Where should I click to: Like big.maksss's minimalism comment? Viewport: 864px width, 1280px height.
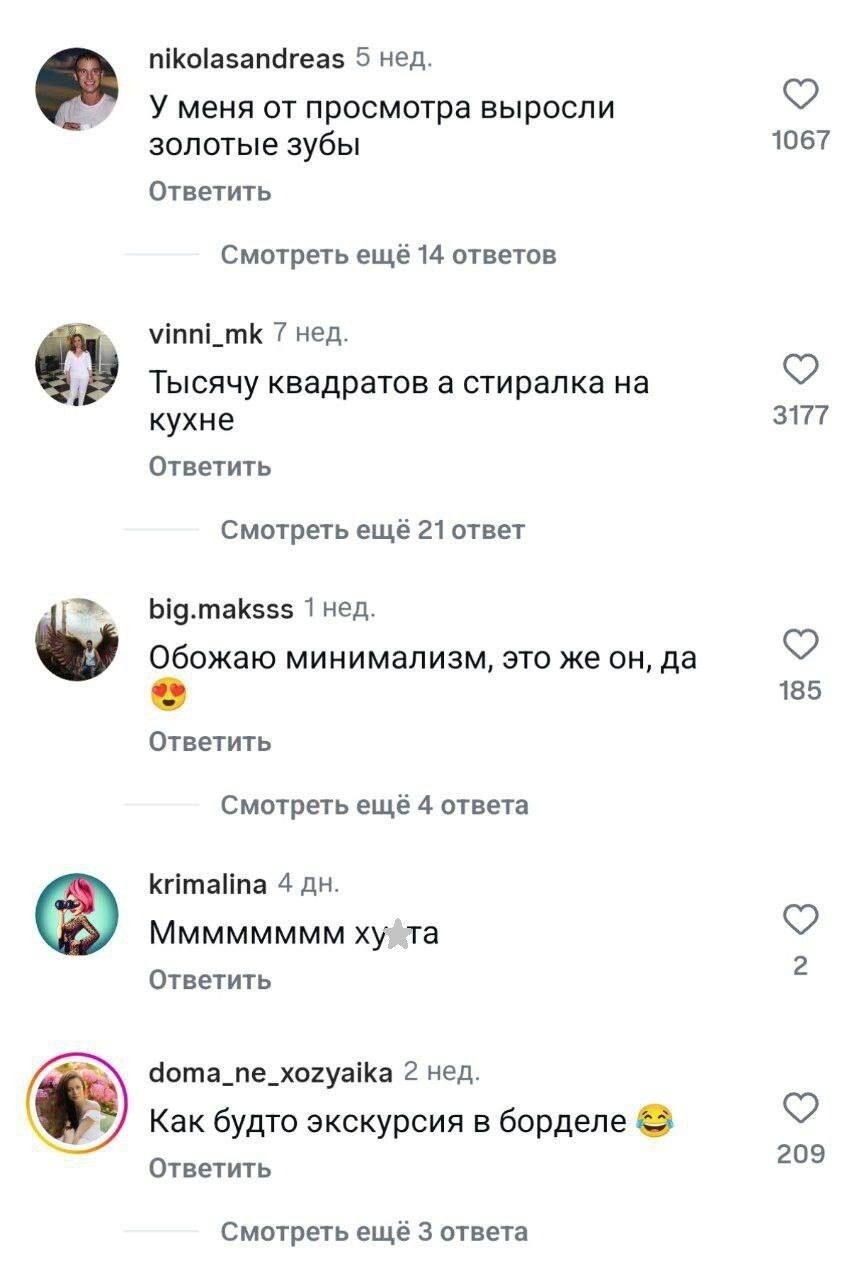pos(800,645)
